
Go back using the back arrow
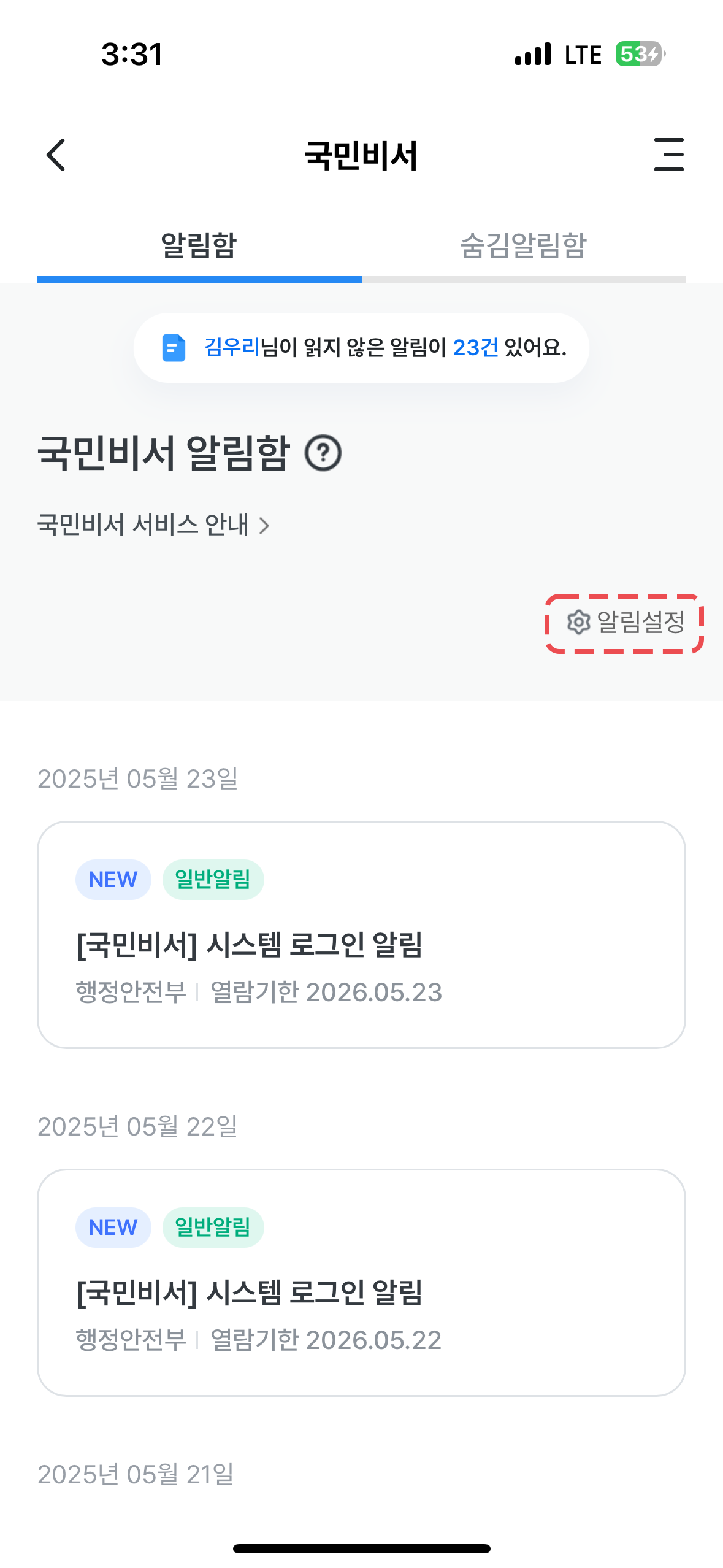tap(56, 155)
